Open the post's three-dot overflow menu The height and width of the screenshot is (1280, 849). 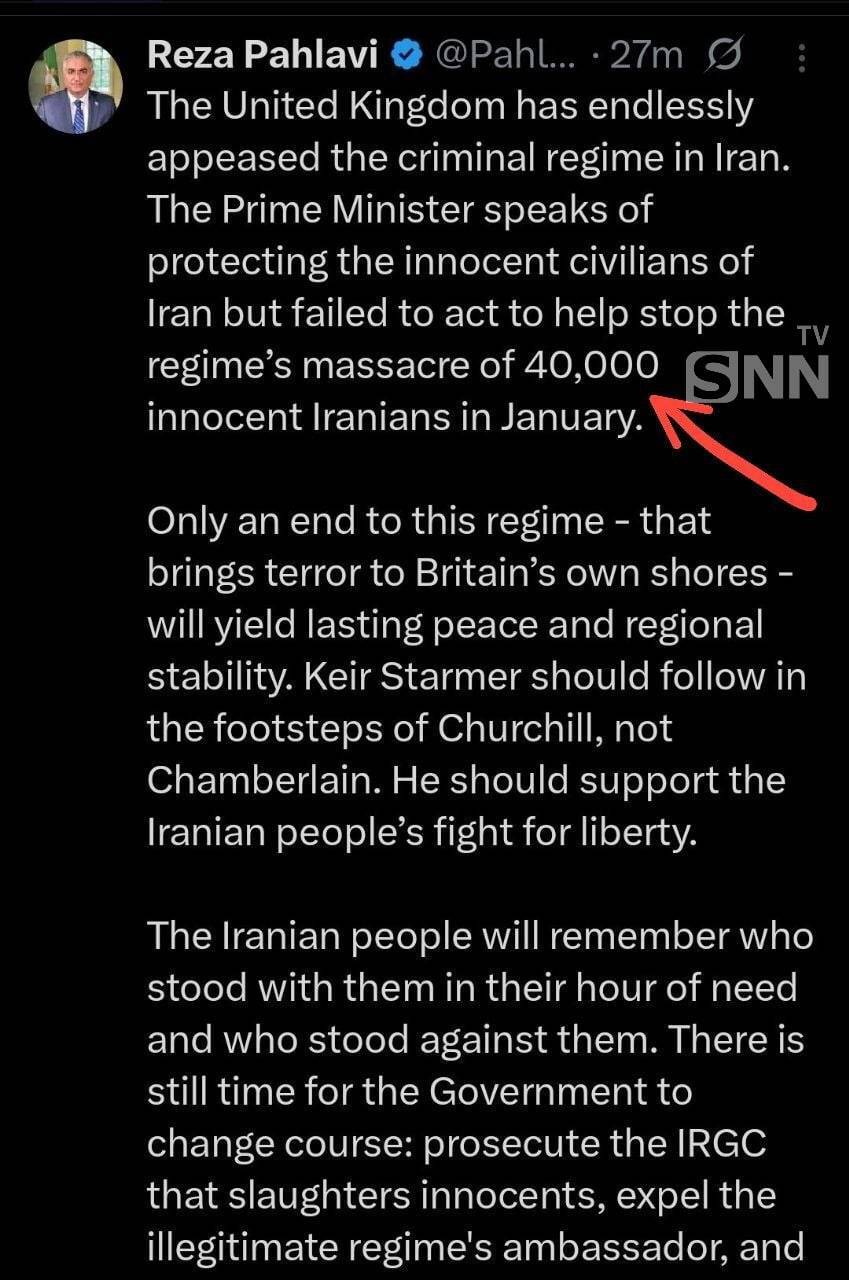pos(801,57)
